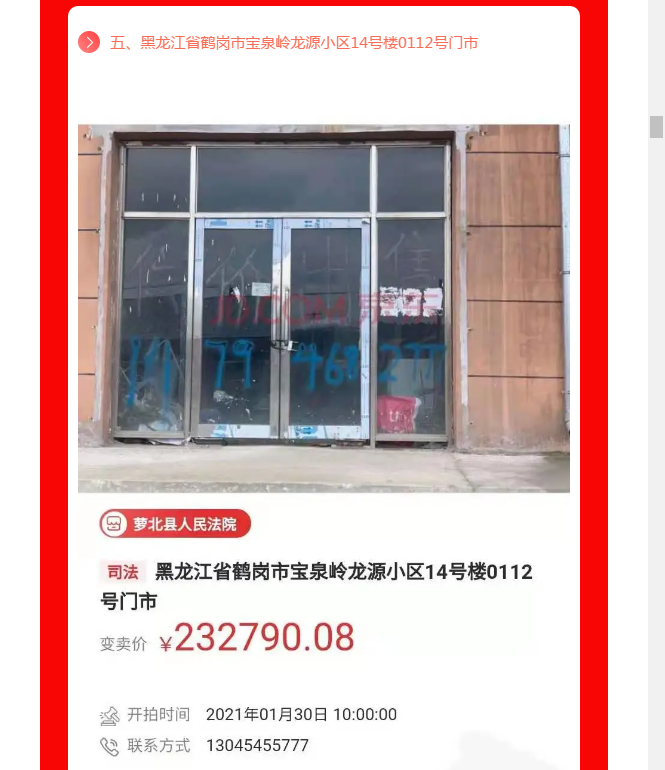Click the page scrollbar thumb
Screen dimensions: 665x770
tap(656, 127)
